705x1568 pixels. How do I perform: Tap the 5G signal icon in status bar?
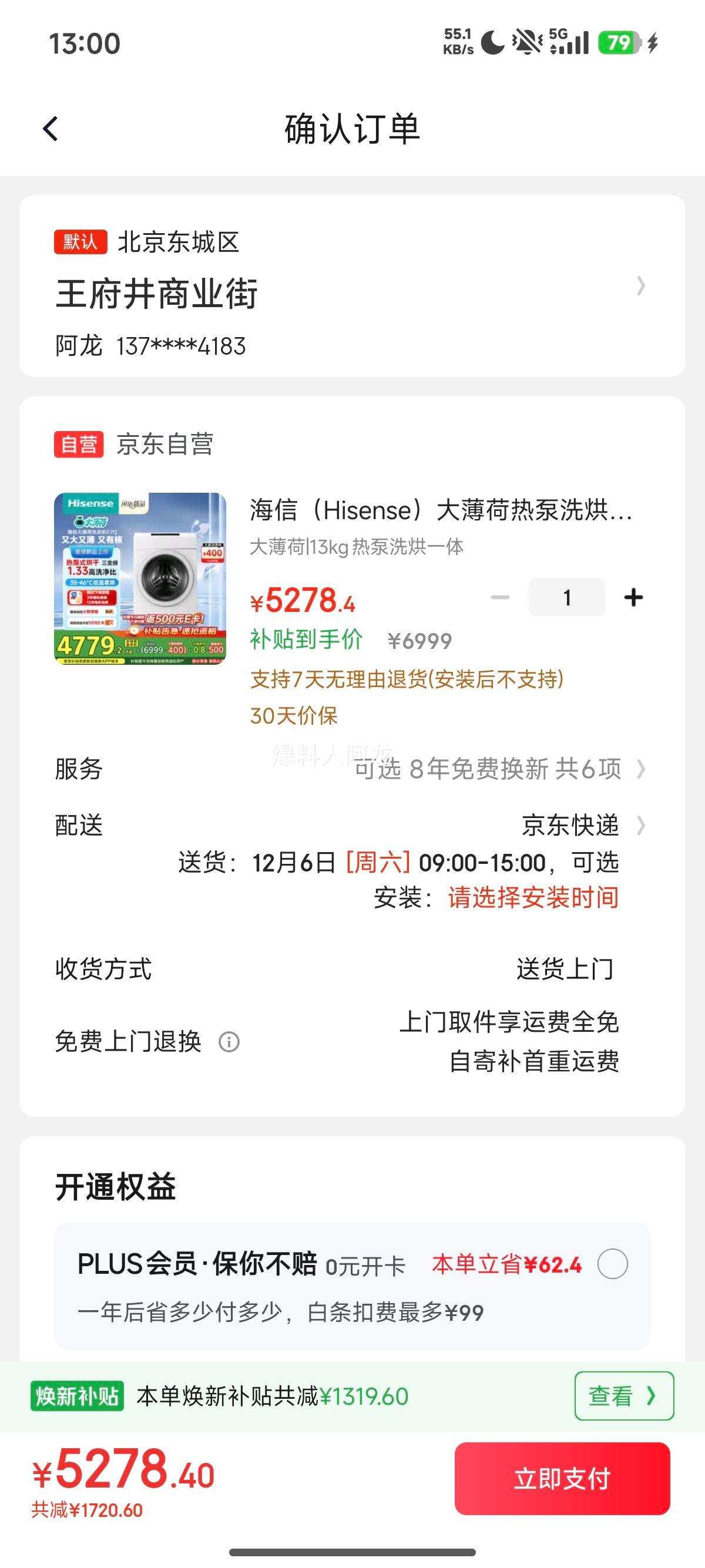coord(571,40)
